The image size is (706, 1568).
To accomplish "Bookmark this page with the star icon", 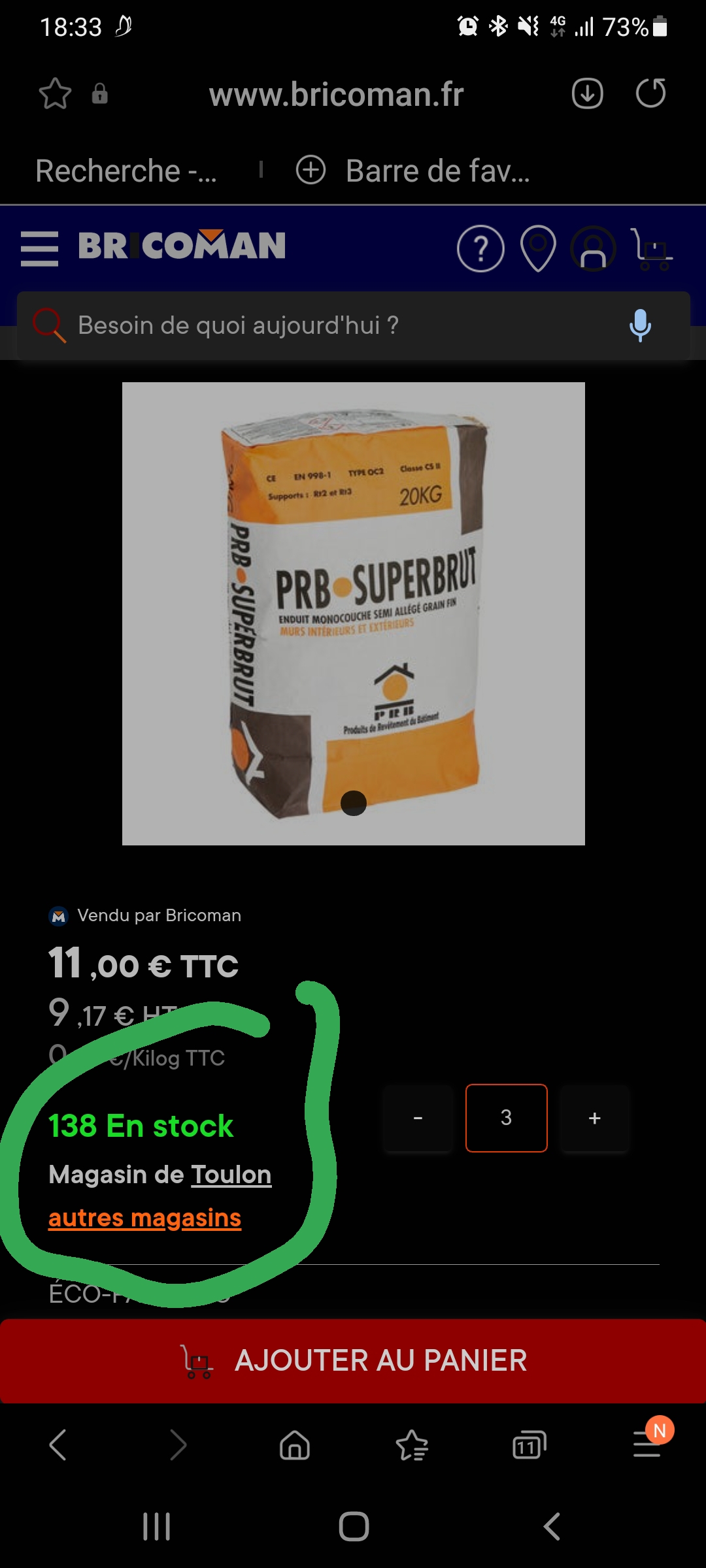I will pos(55,93).
